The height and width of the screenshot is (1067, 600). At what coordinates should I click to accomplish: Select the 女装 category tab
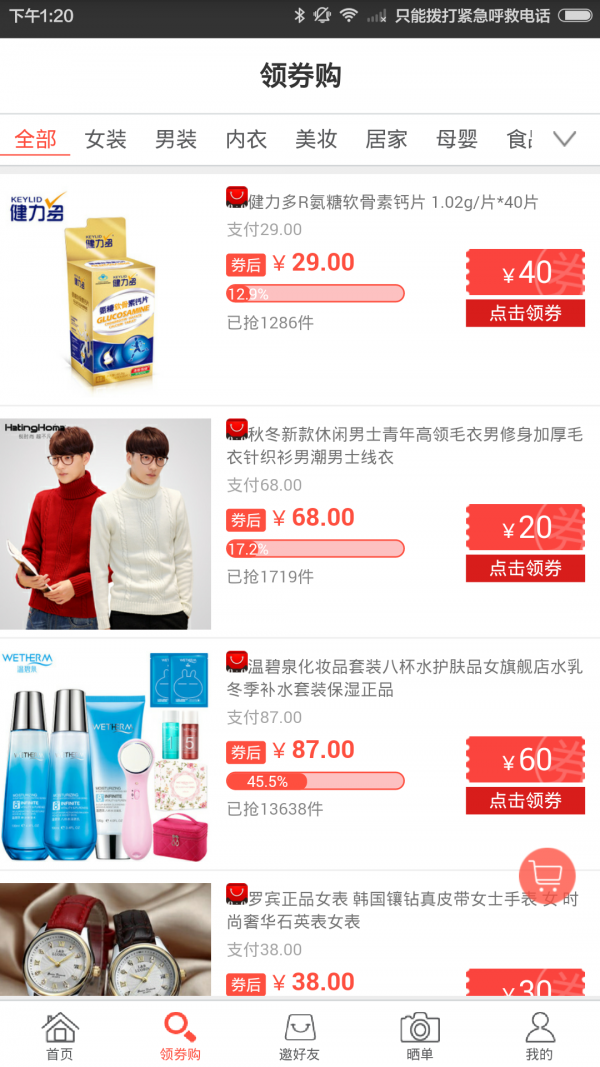tap(106, 139)
